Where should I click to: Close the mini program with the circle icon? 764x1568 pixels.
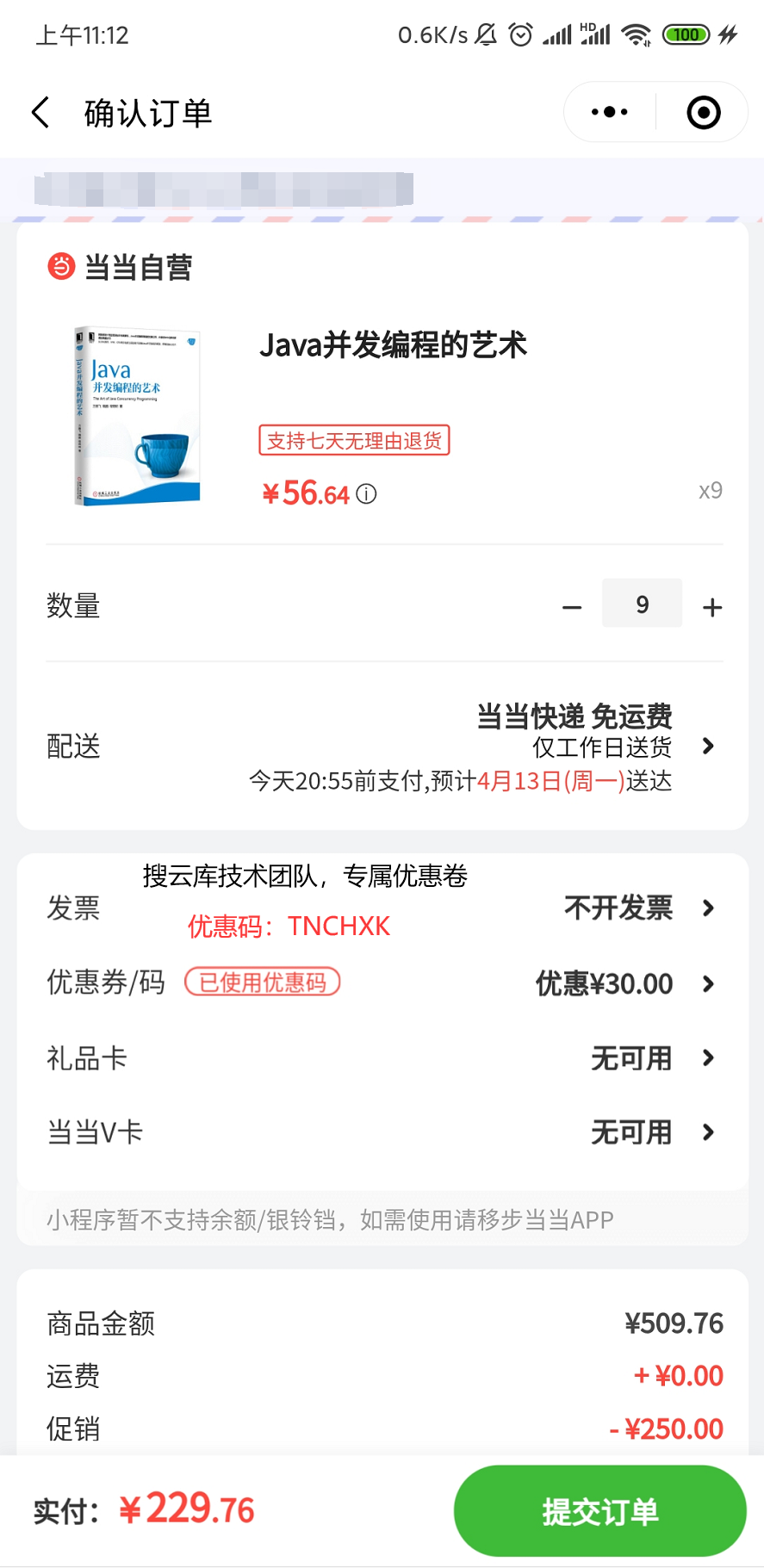[703, 112]
